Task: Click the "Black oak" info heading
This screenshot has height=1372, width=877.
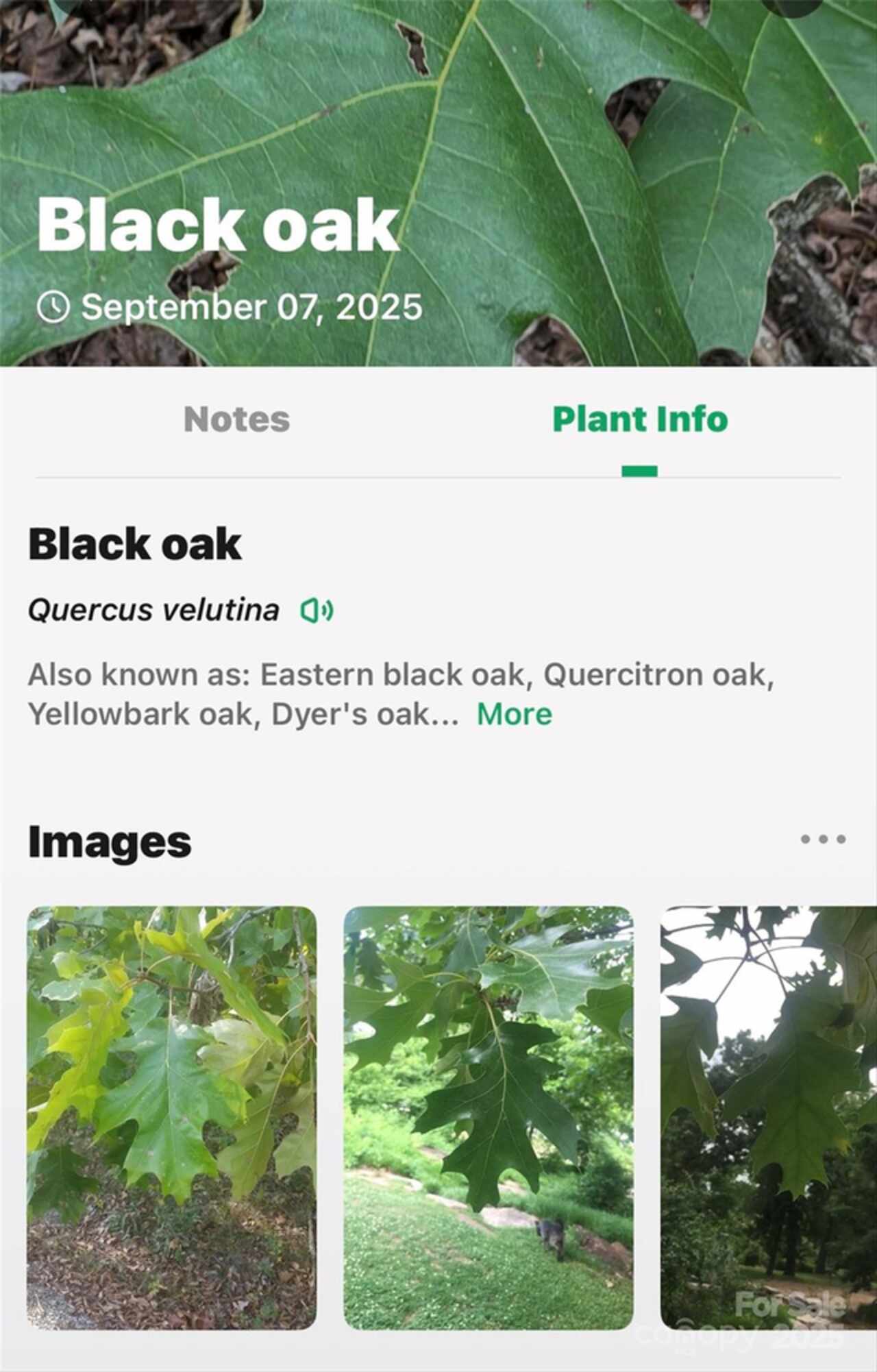Action: point(135,545)
